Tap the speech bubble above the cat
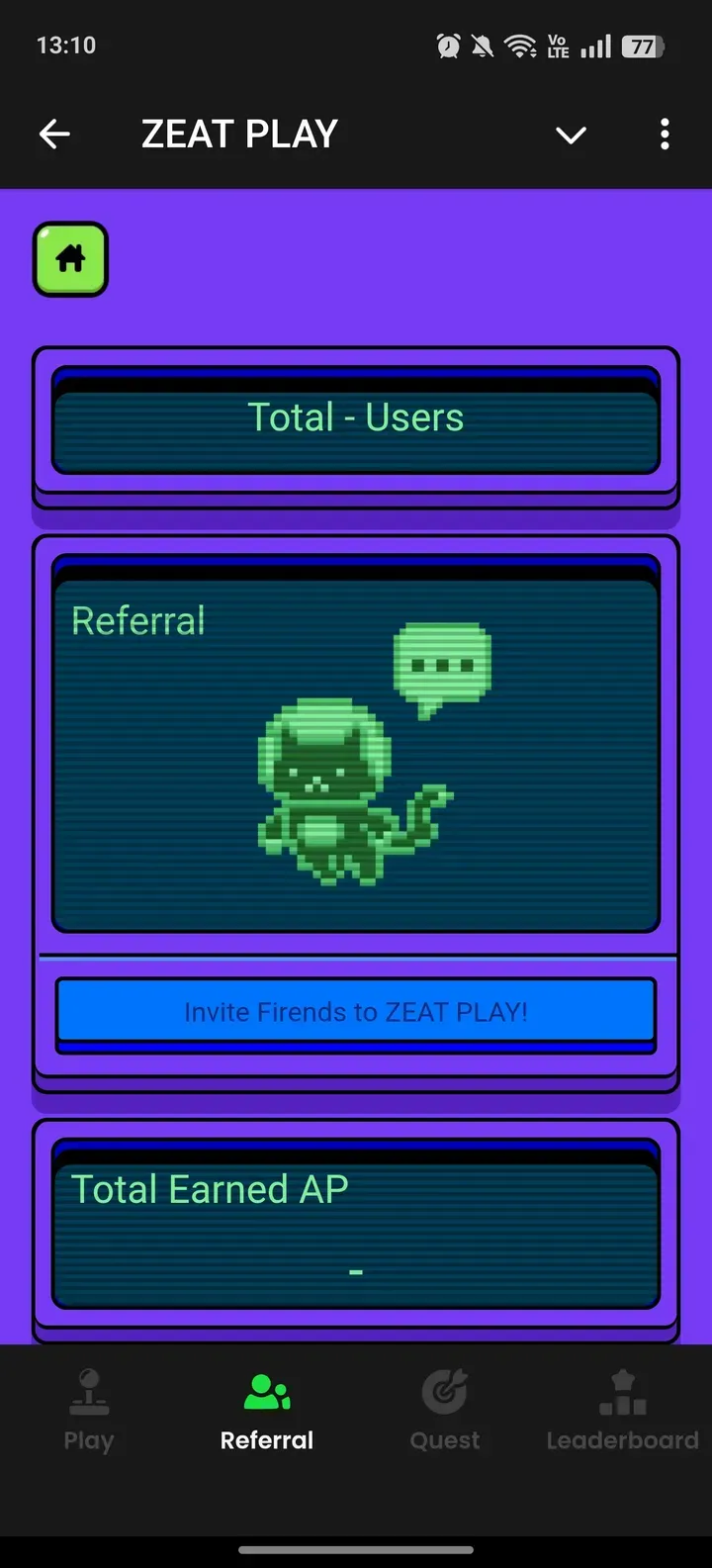 [442, 661]
